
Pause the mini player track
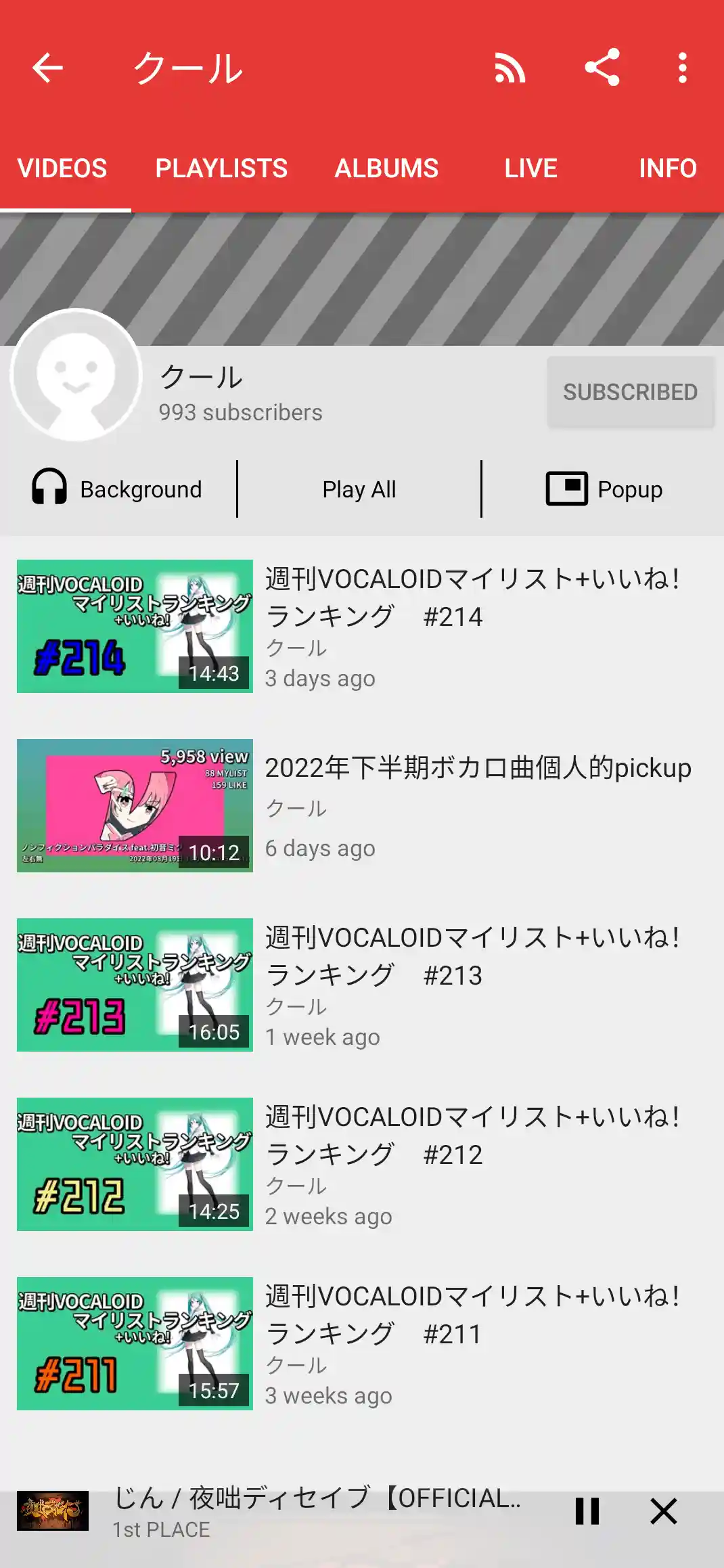587,1511
